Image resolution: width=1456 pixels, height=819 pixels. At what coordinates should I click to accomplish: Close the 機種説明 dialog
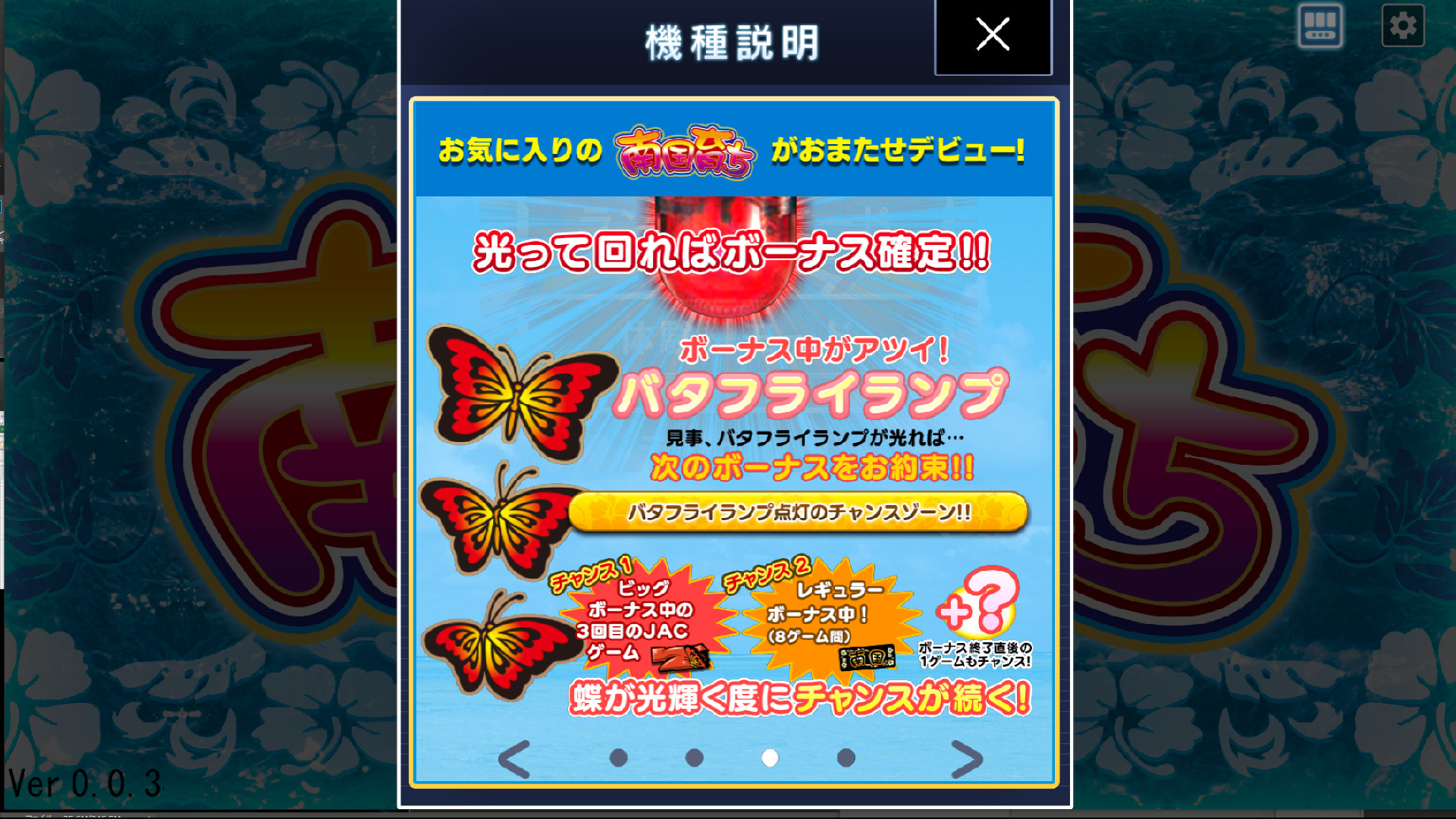click(x=993, y=36)
